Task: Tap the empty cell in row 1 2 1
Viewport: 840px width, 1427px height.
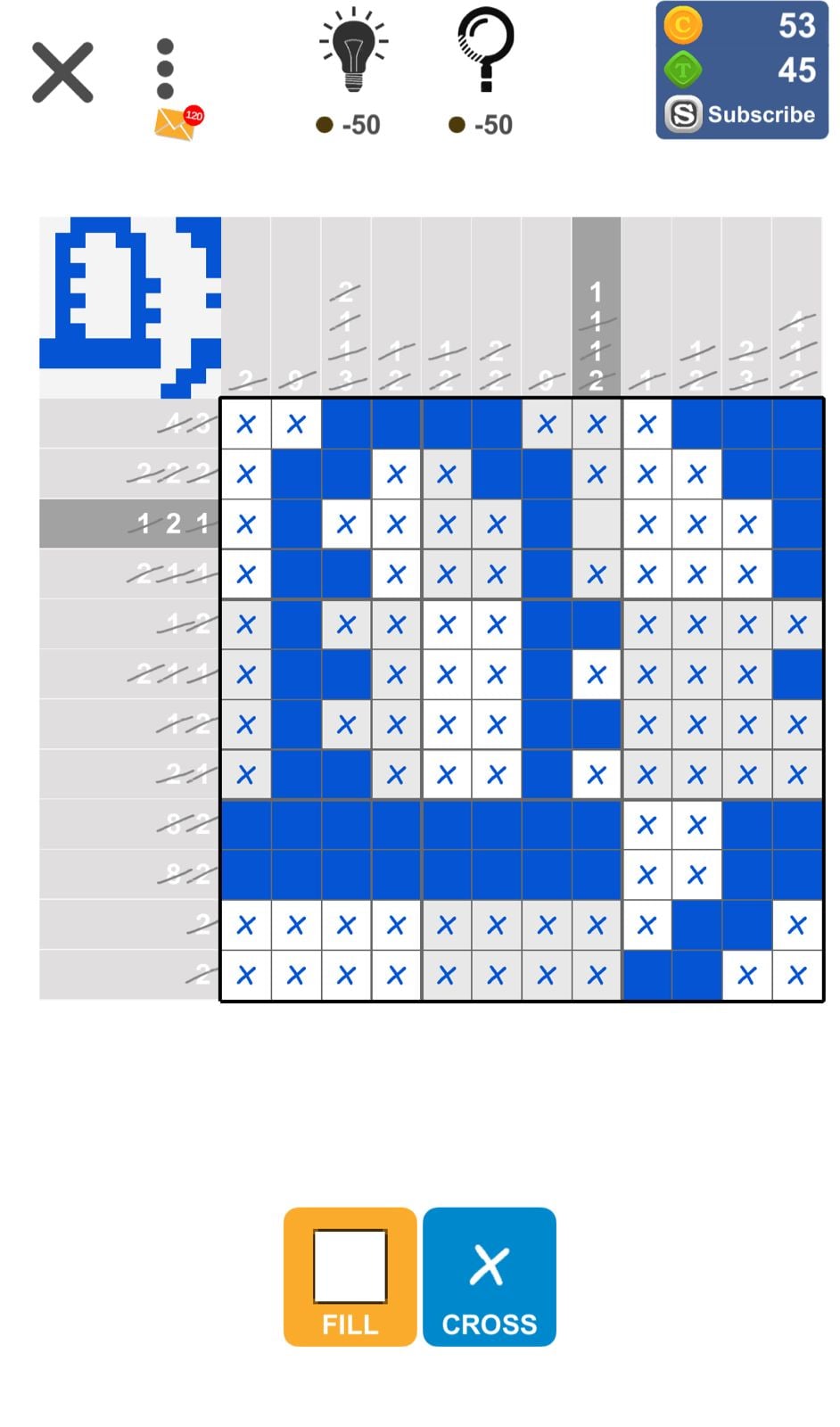Action: (597, 524)
